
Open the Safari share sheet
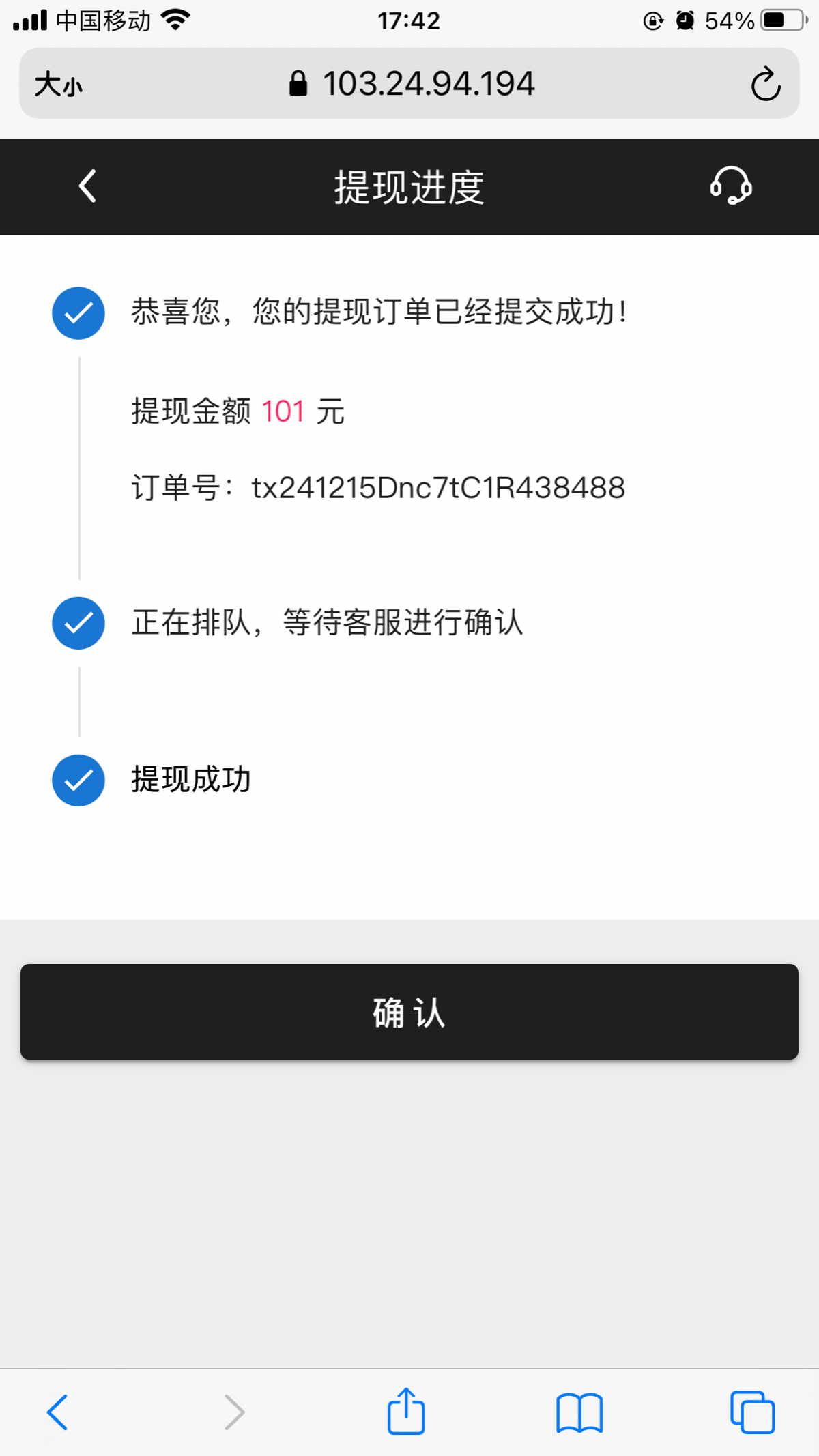click(x=406, y=1411)
